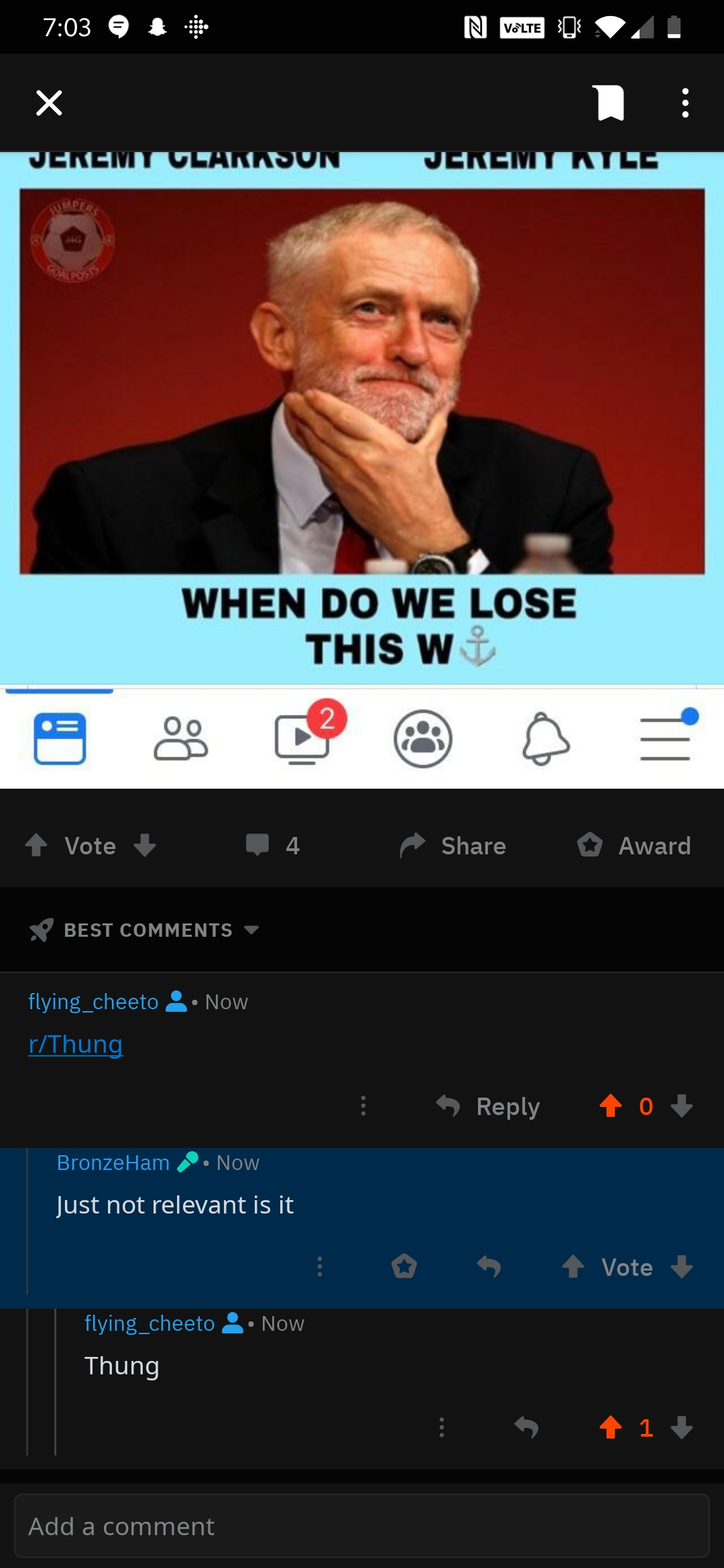Viewport: 724px width, 1568px height.
Task: Open options for the r/Thung comment
Action: tap(363, 1106)
